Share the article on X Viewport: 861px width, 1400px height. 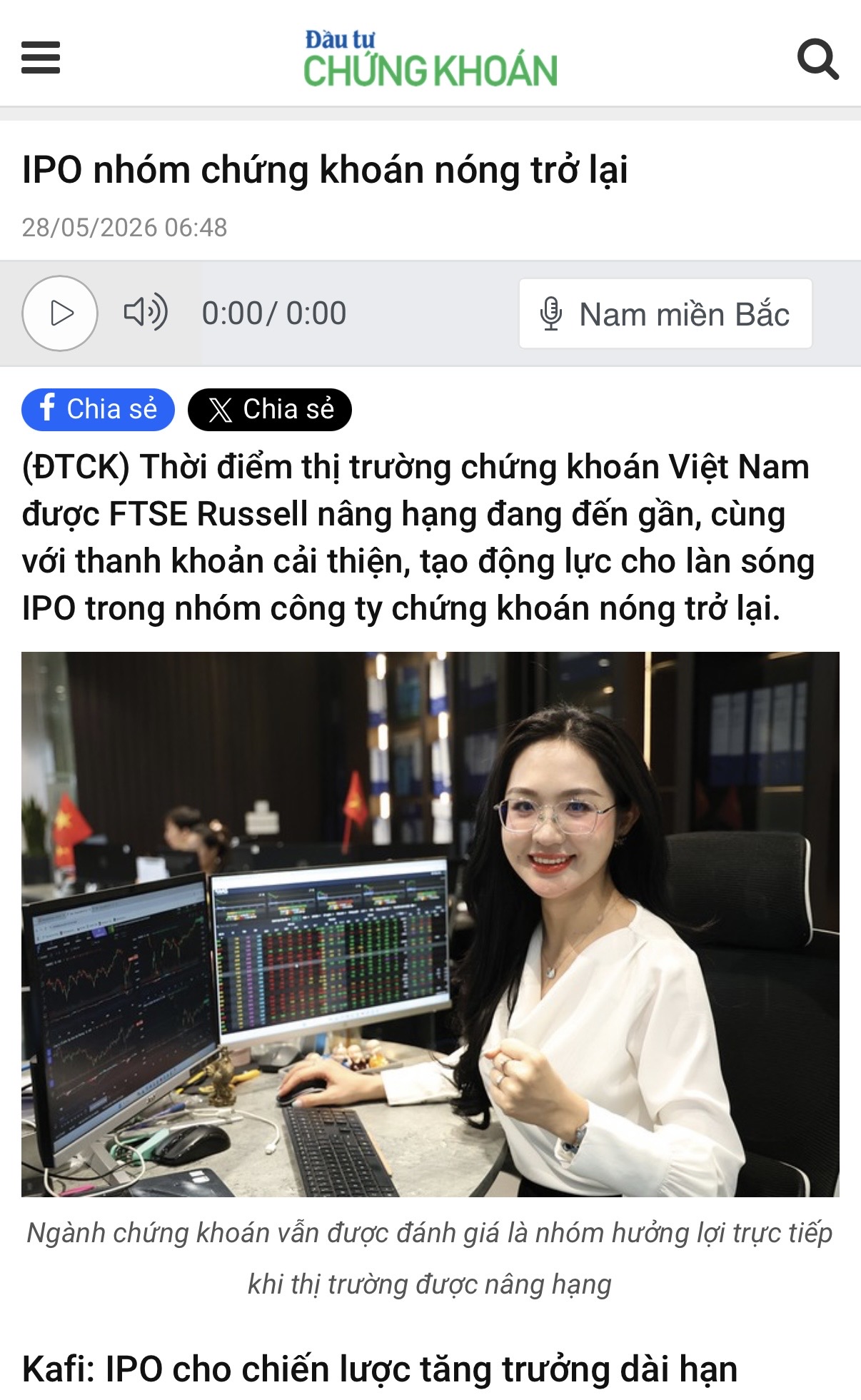pyautogui.click(x=270, y=410)
